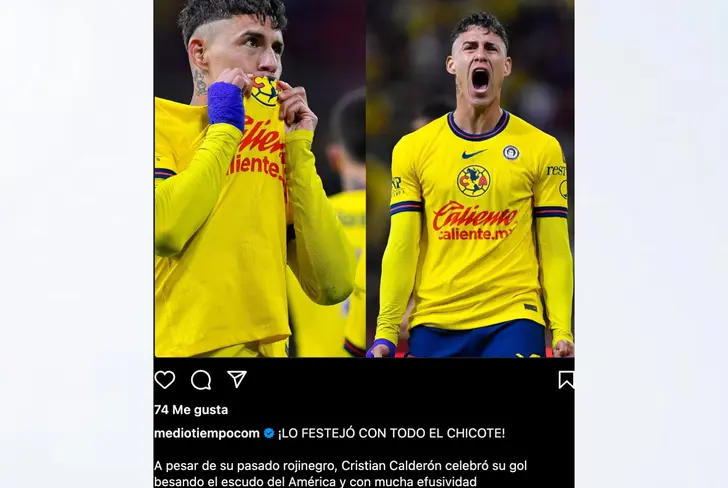The height and width of the screenshot is (488, 728).
Task: Open the mediotiempocom profile
Action: [x=206, y=433]
